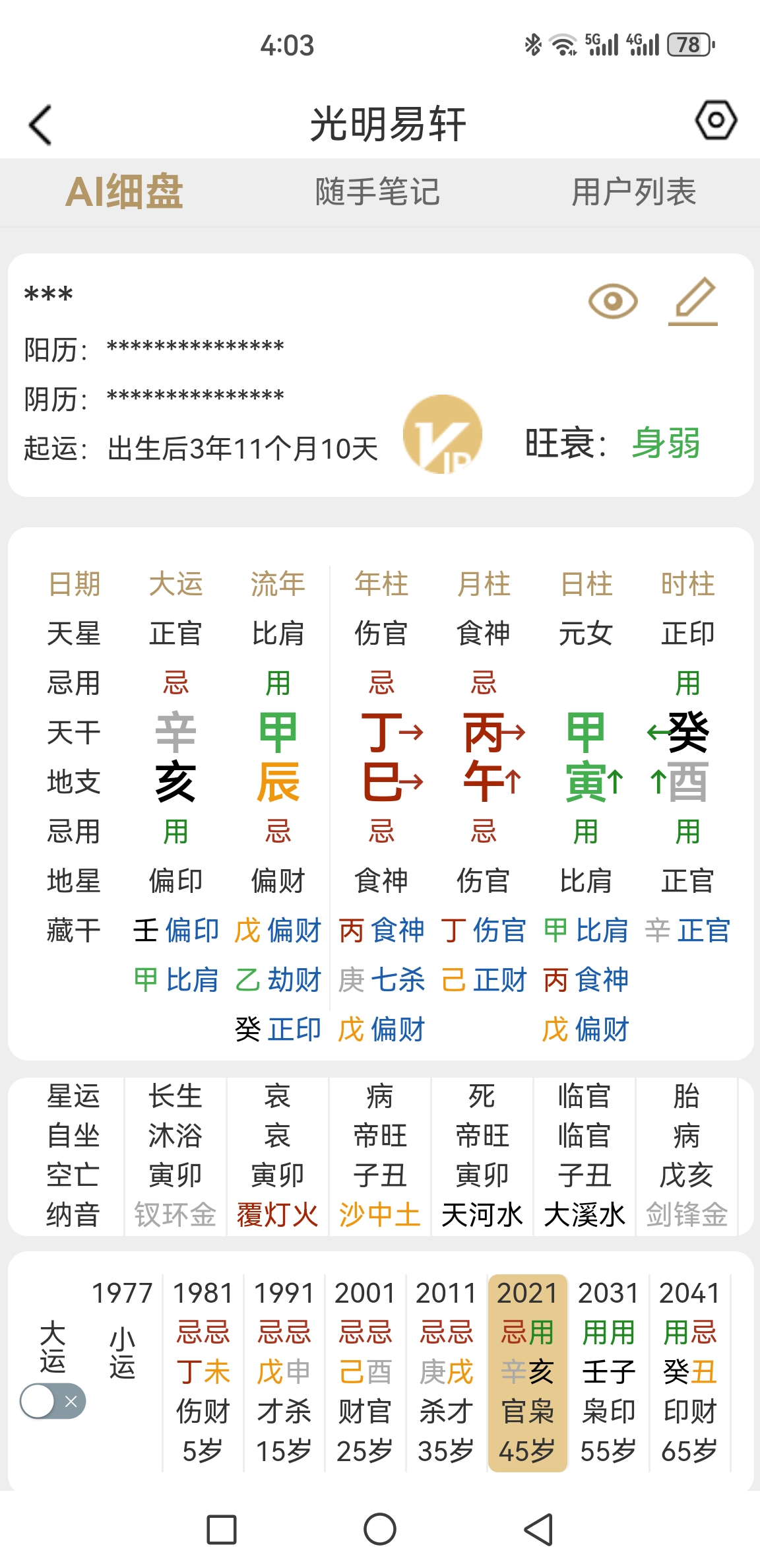Viewport: 760px width, 1568px height.
Task: Switch to the 随手笔记 tab
Action: click(377, 192)
